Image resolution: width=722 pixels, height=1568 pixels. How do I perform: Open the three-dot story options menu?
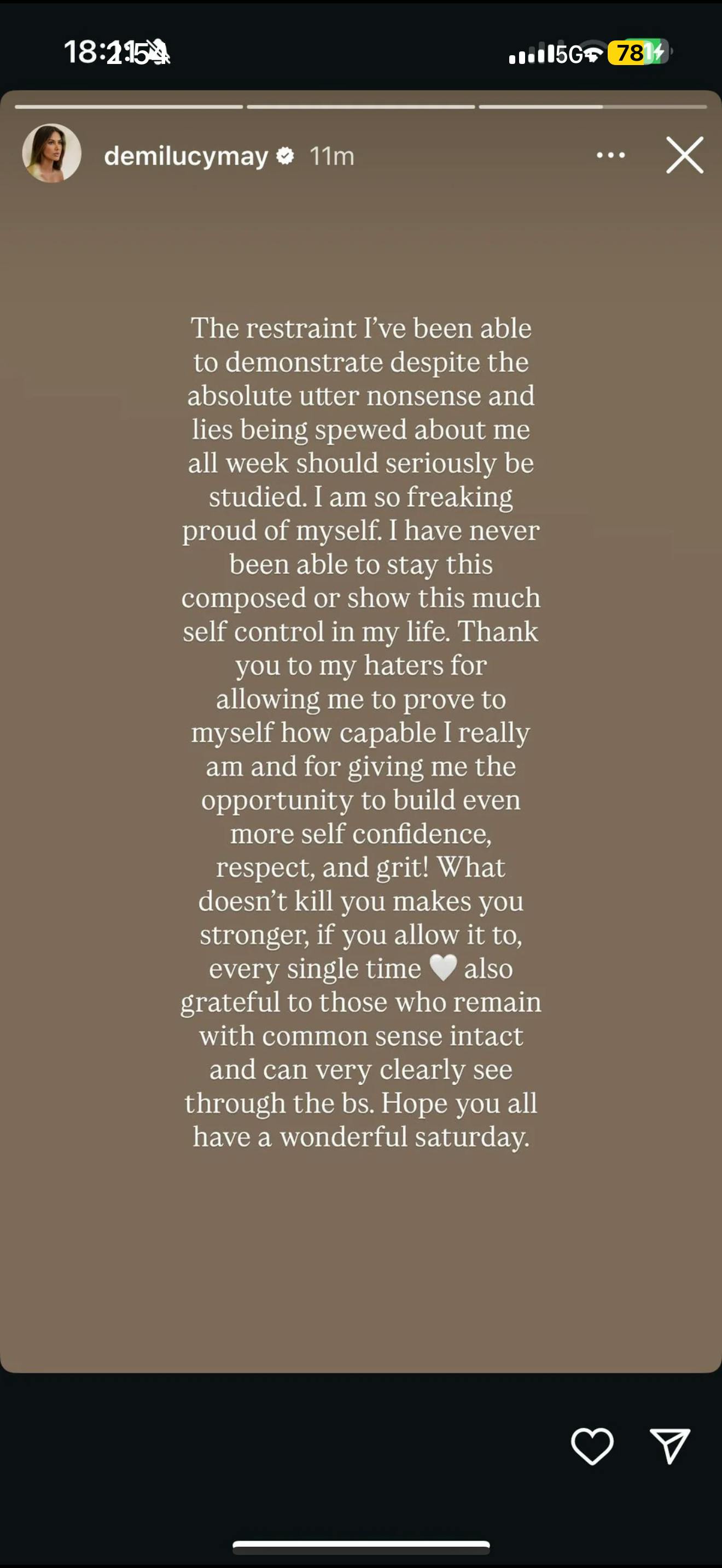click(x=610, y=155)
